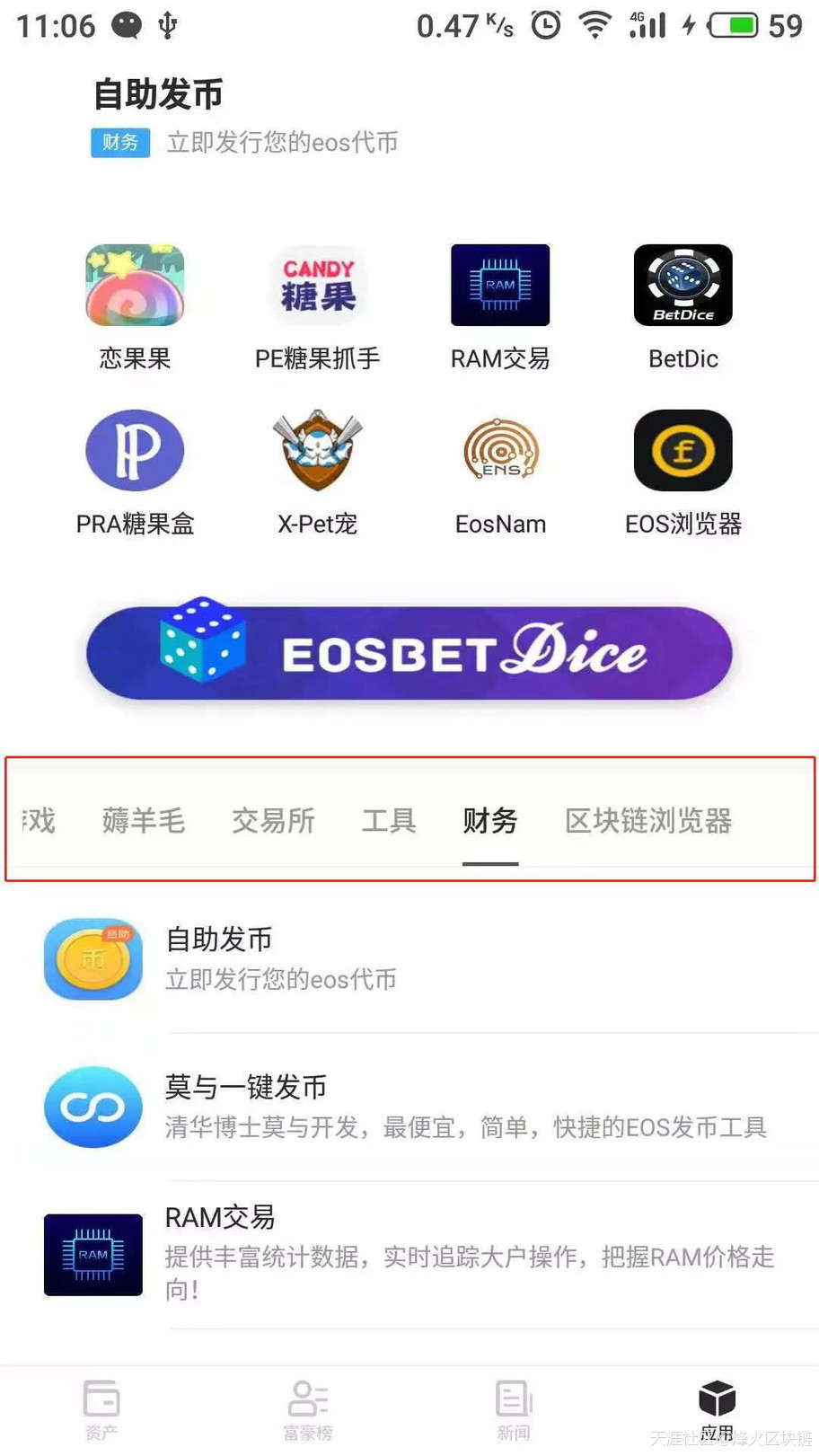
Task: Go to the 资产 tab
Action: click(x=101, y=1407)
